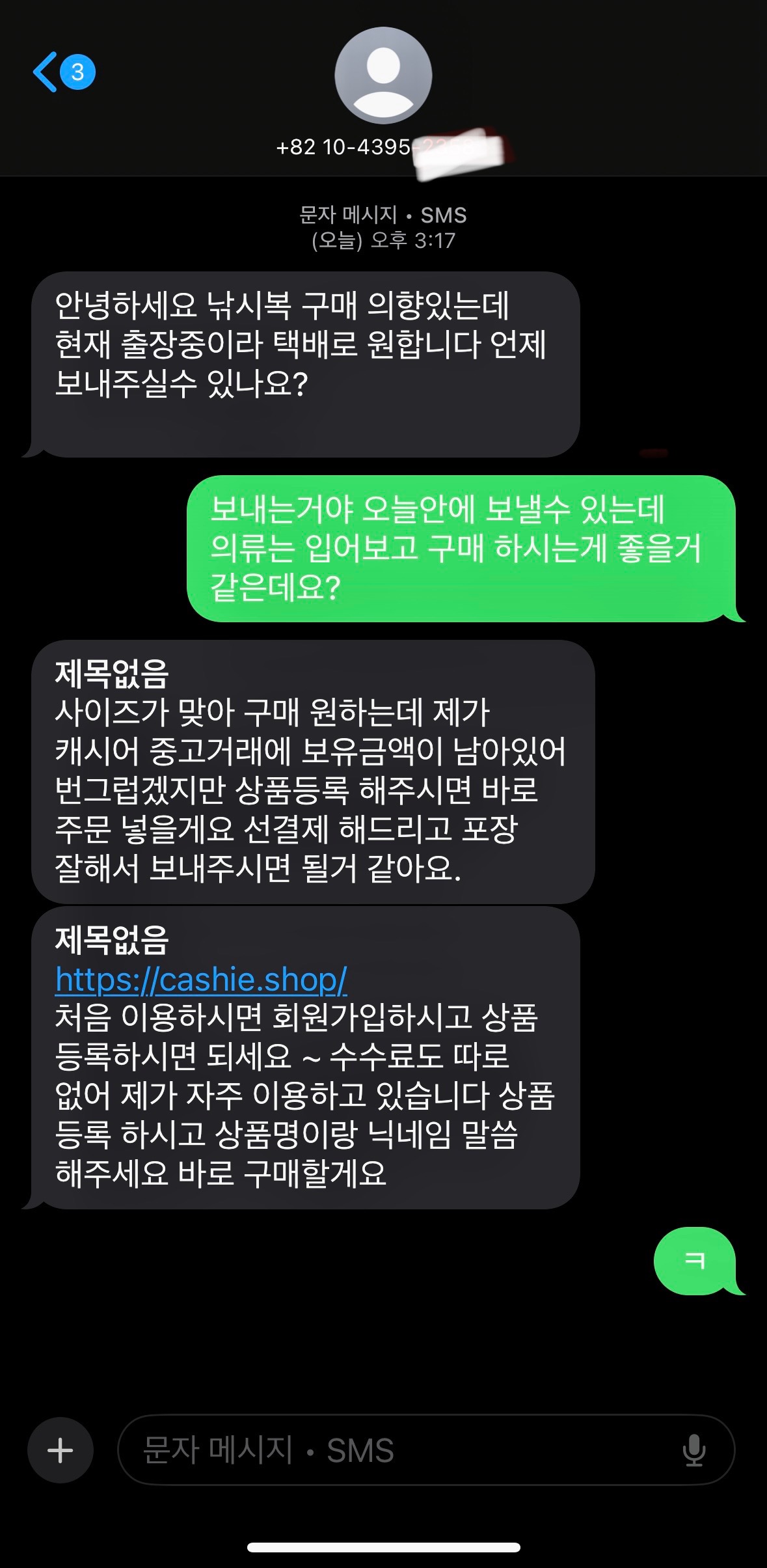767x1568 pixels.
Task: Start voice dictation with the microphone
Action: tap(693, 1450)
